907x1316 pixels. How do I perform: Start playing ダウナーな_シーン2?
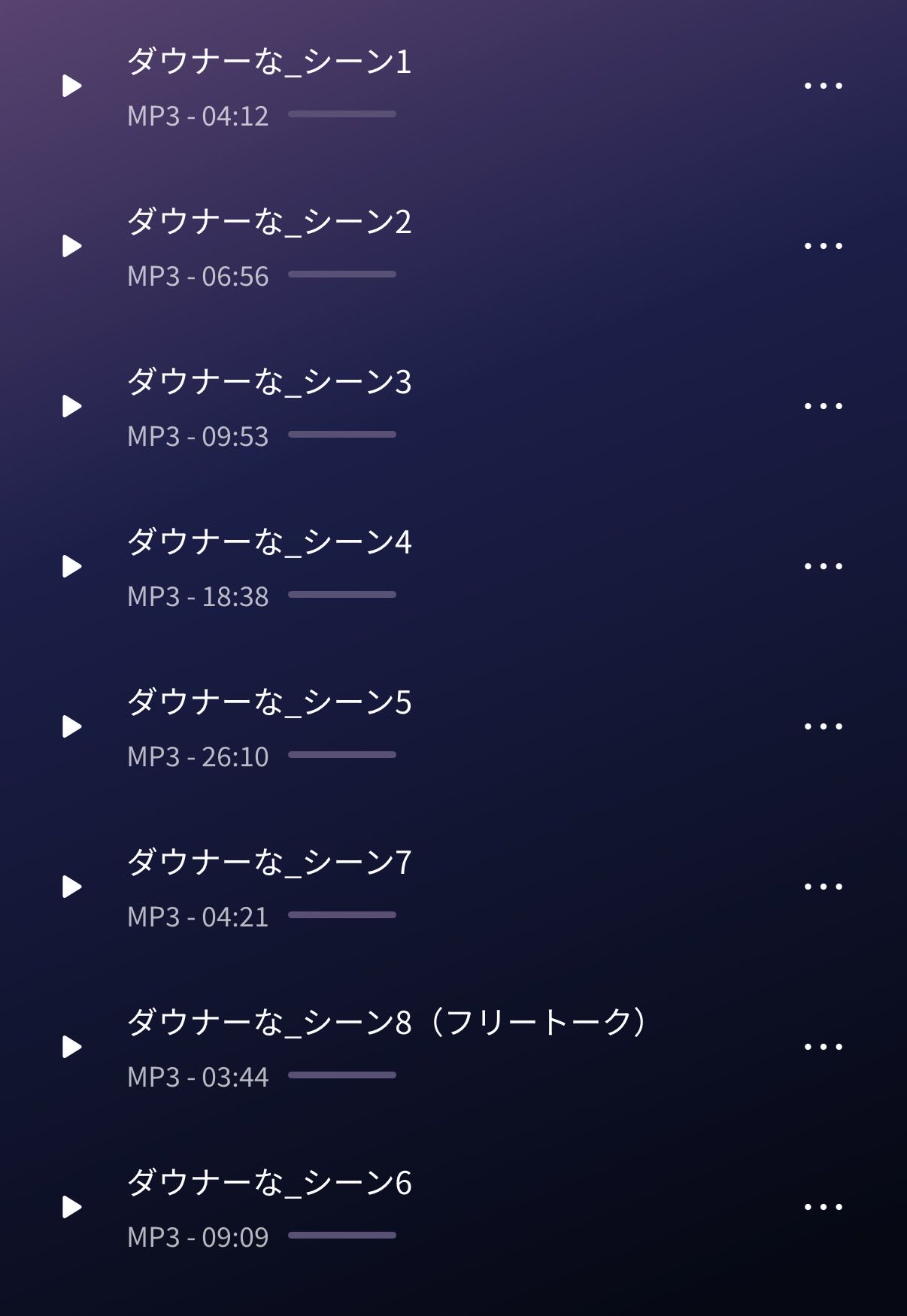71,246
